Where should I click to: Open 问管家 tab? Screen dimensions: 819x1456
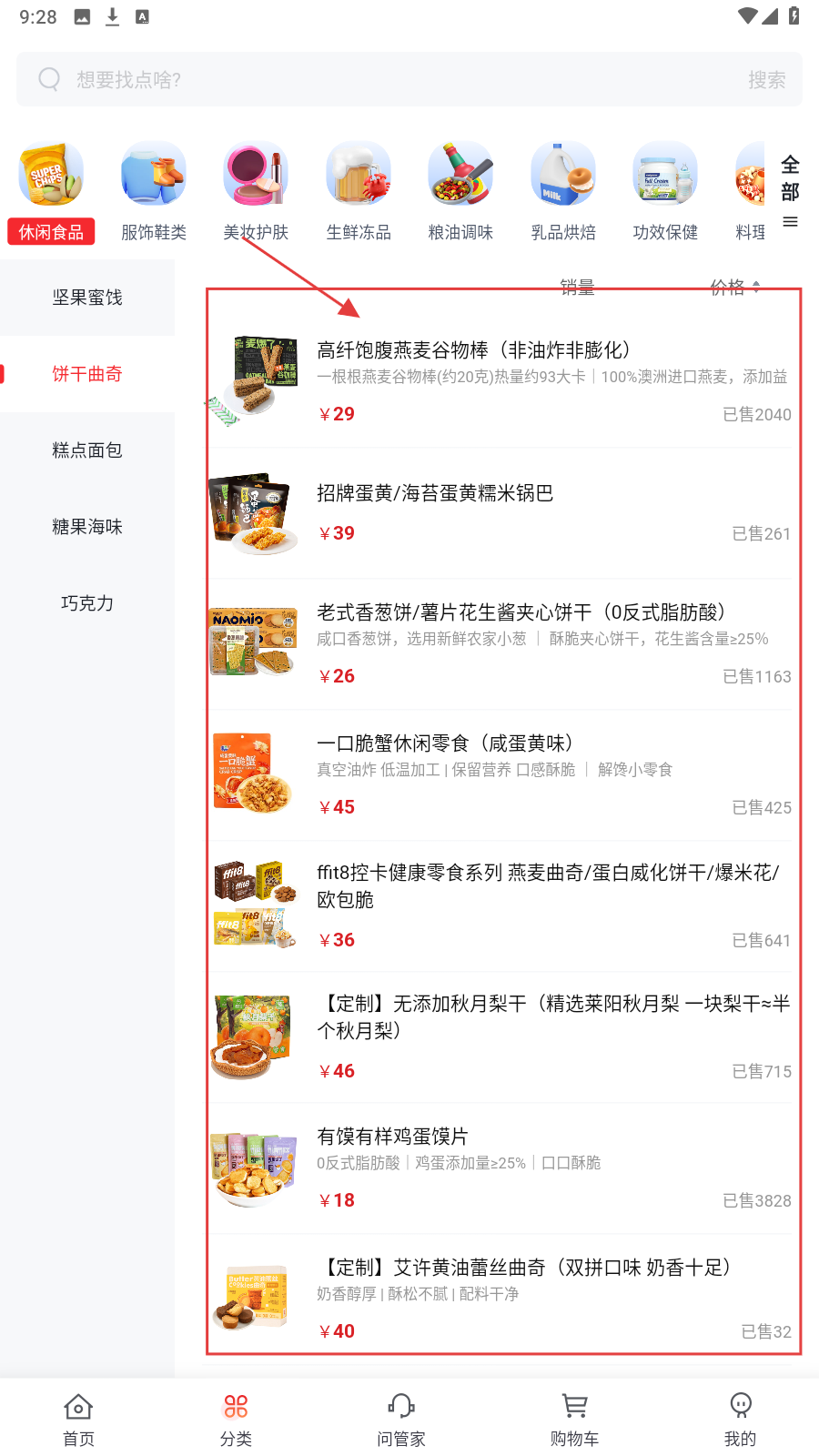[x=401, y=1418]
